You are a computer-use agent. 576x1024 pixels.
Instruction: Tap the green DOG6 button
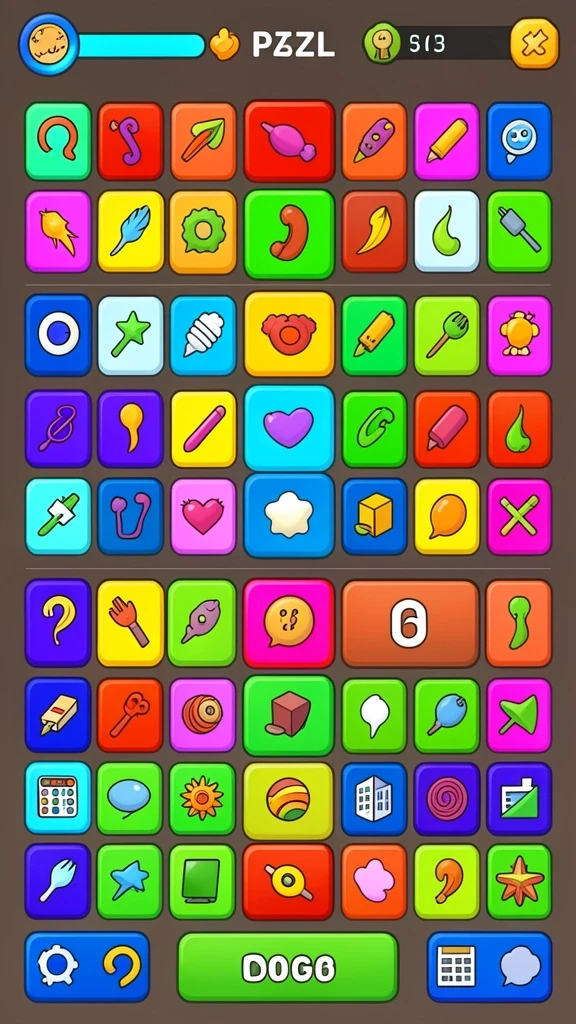point(288,967)
